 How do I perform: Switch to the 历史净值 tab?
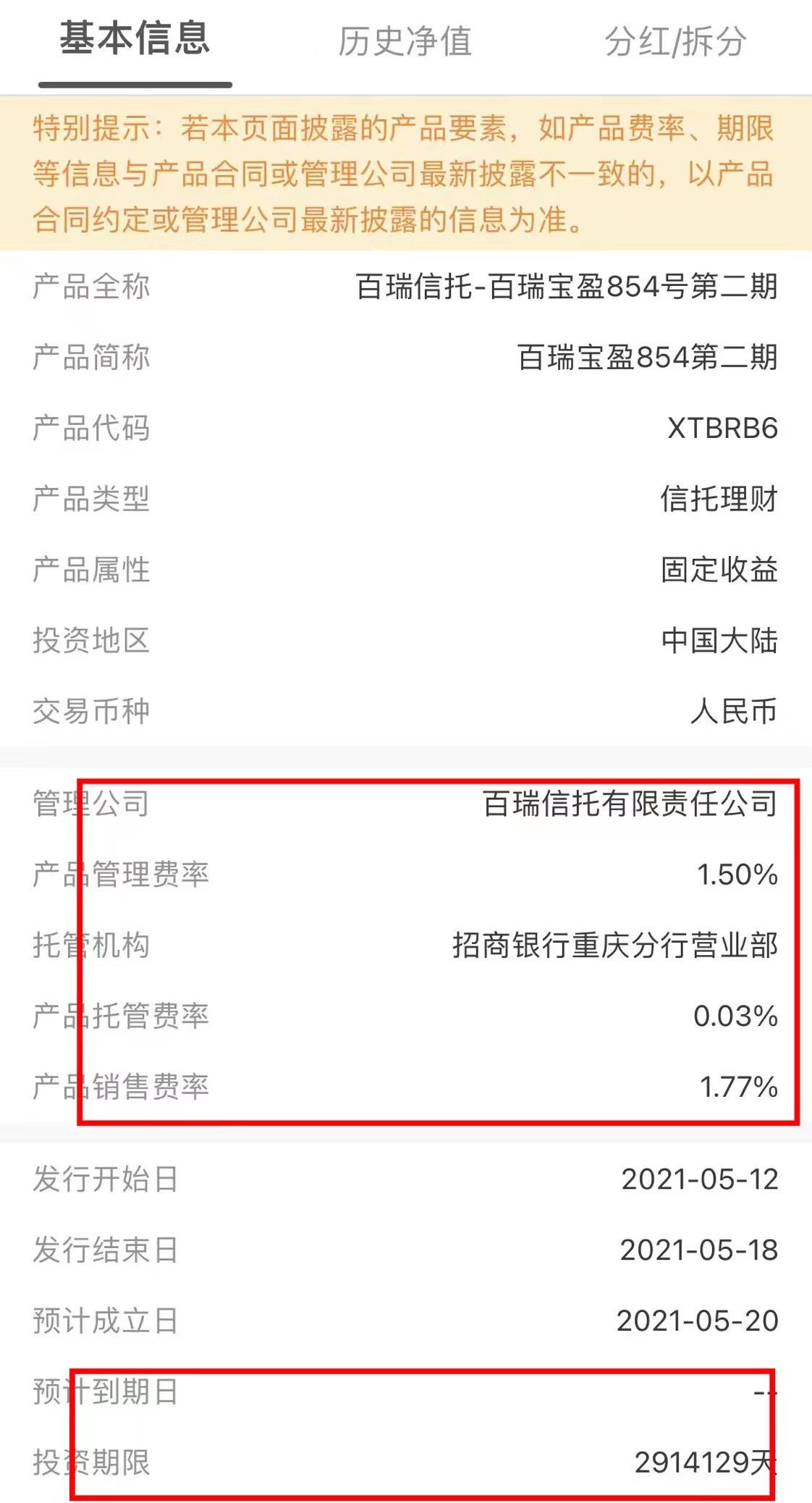coord(405,41)
